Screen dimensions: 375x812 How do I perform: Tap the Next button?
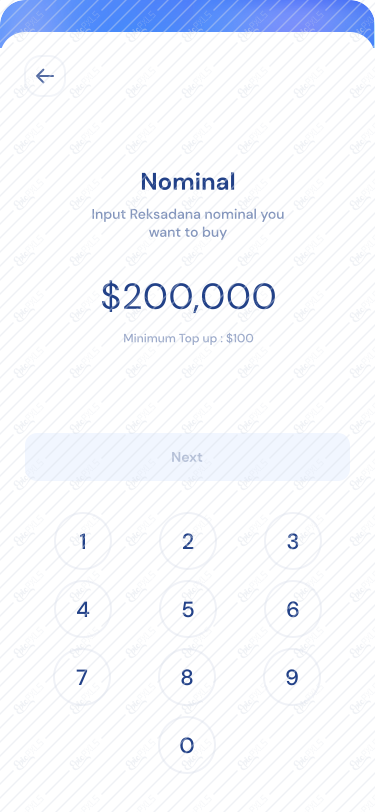(x=188, y=457)
